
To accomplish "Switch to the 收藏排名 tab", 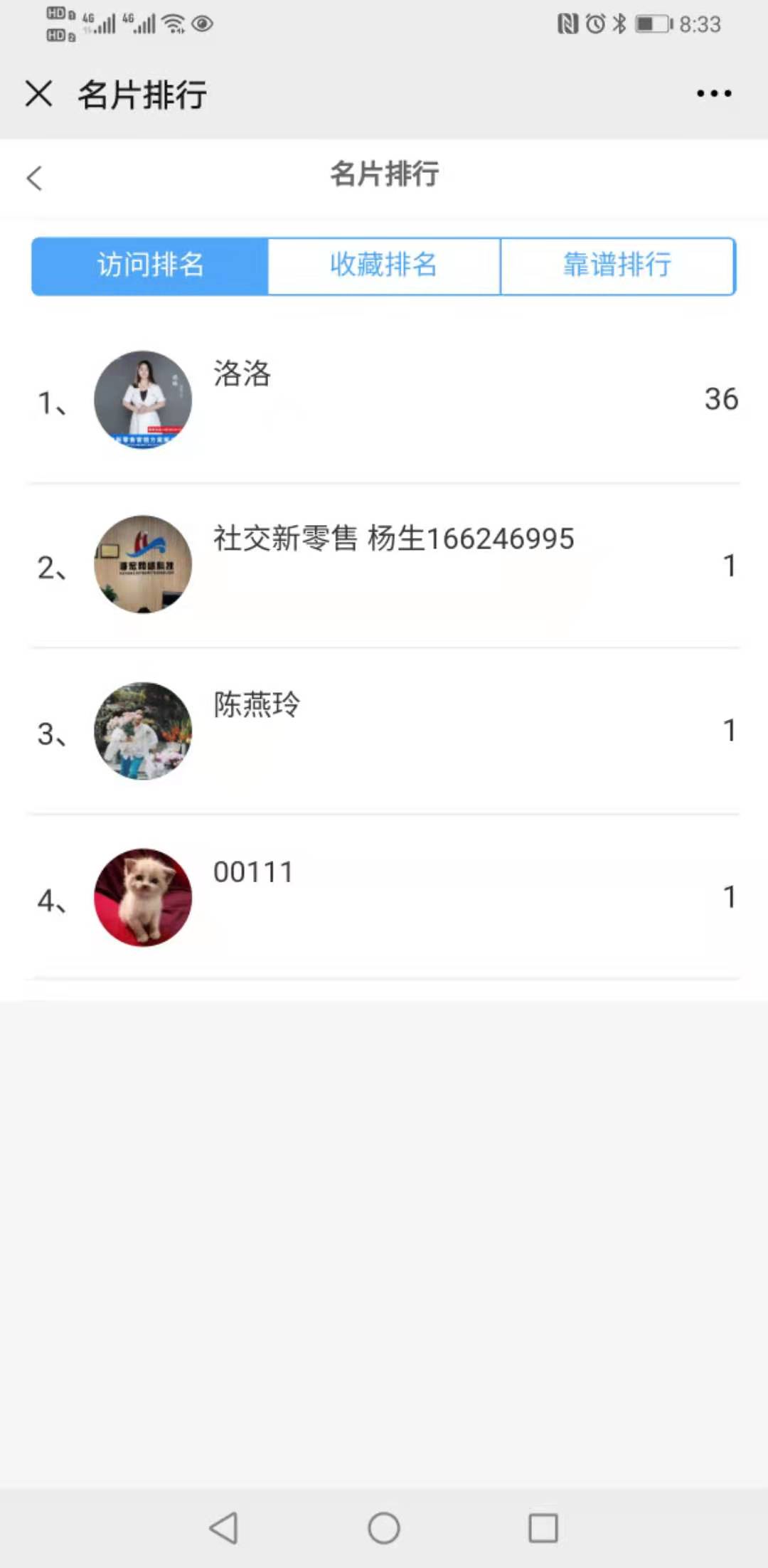I will pos(384,266).
